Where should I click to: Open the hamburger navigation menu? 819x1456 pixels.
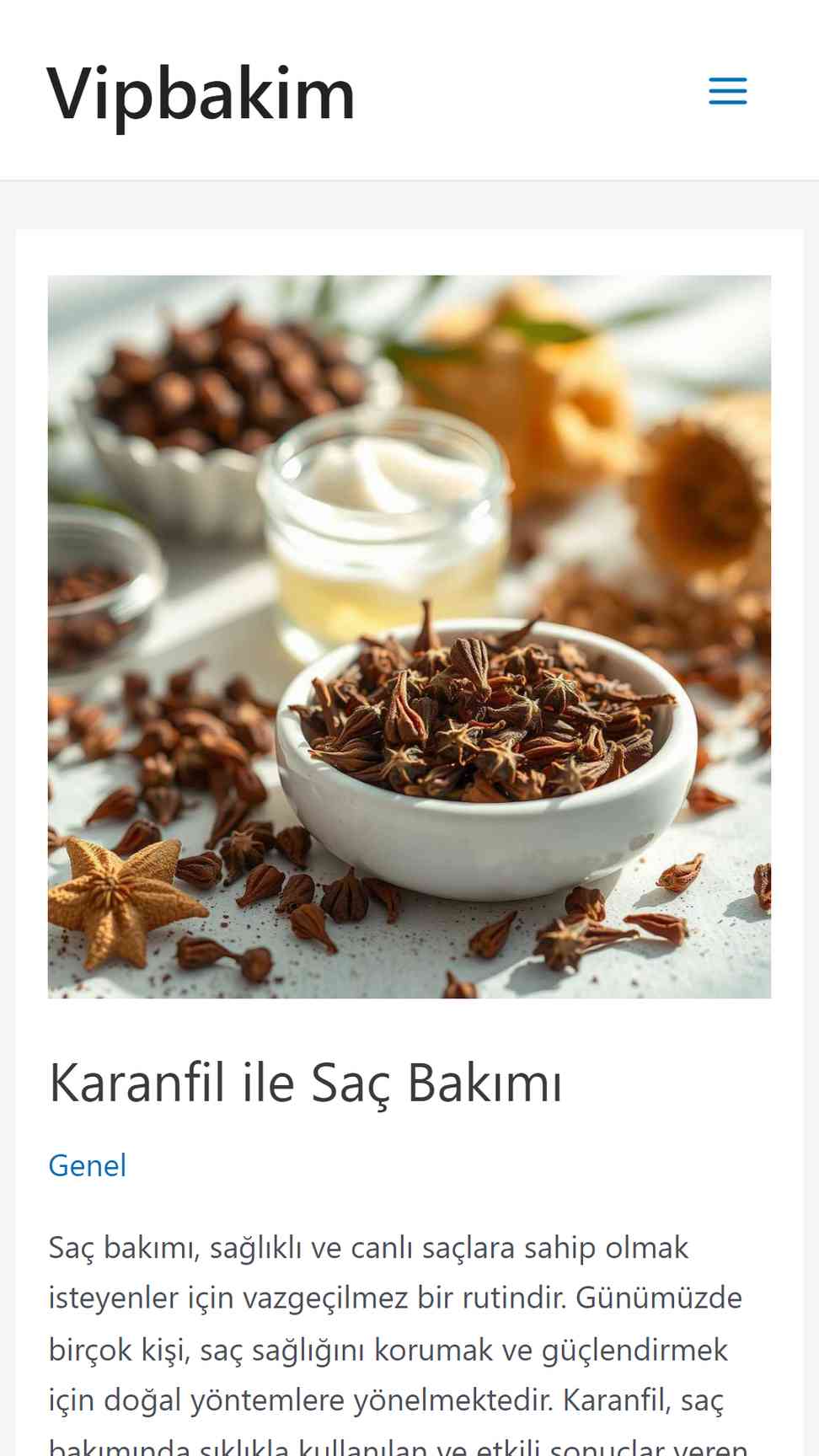[x=728, y=91]
